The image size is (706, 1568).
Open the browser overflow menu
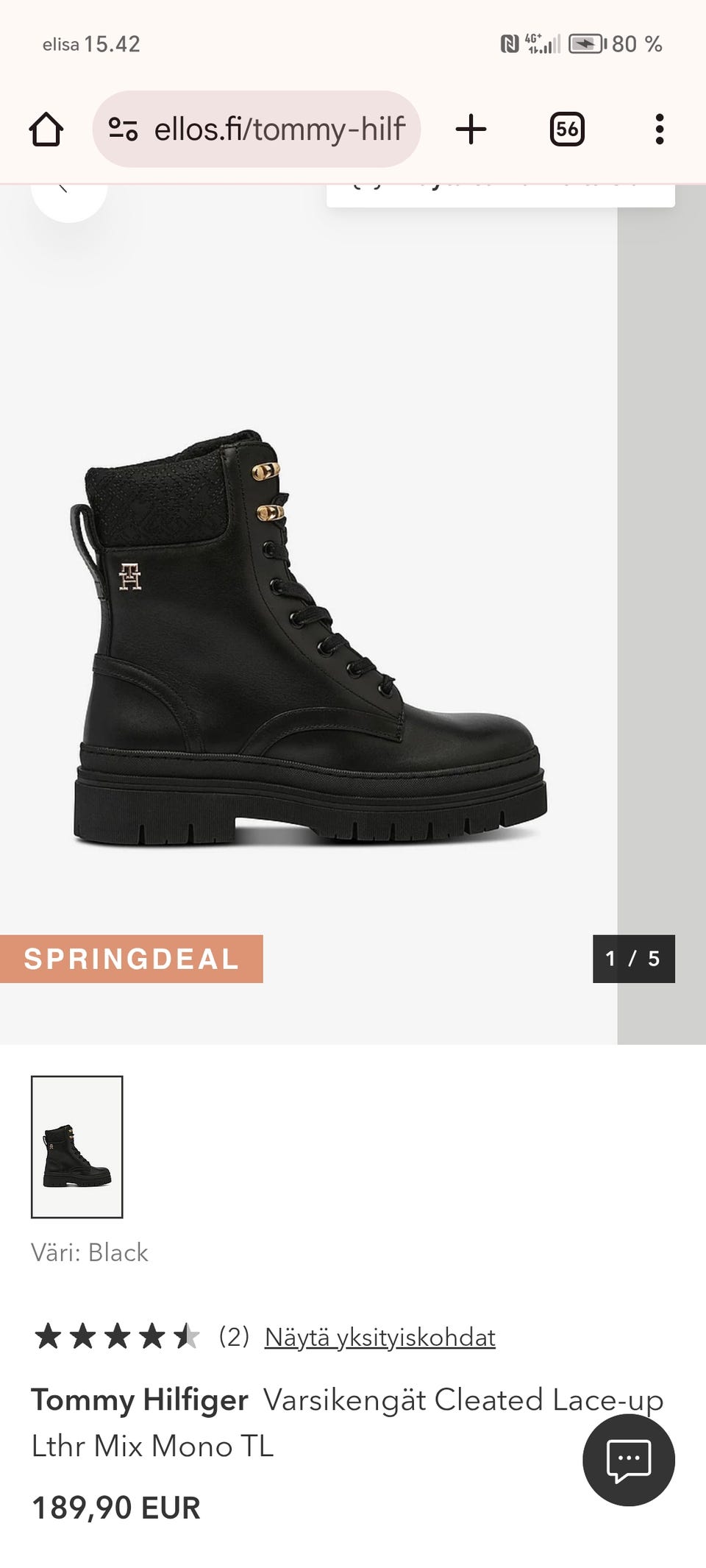coord(660,130)
